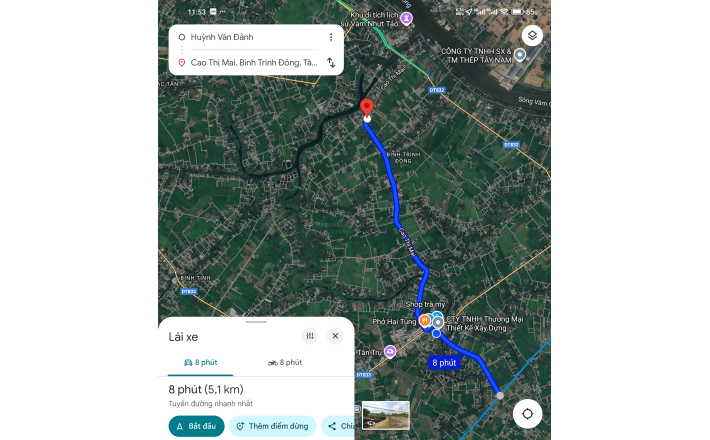Edit destination Cao Thị Mai field
This screenshot has height=440, width=710.
point(250,62)
